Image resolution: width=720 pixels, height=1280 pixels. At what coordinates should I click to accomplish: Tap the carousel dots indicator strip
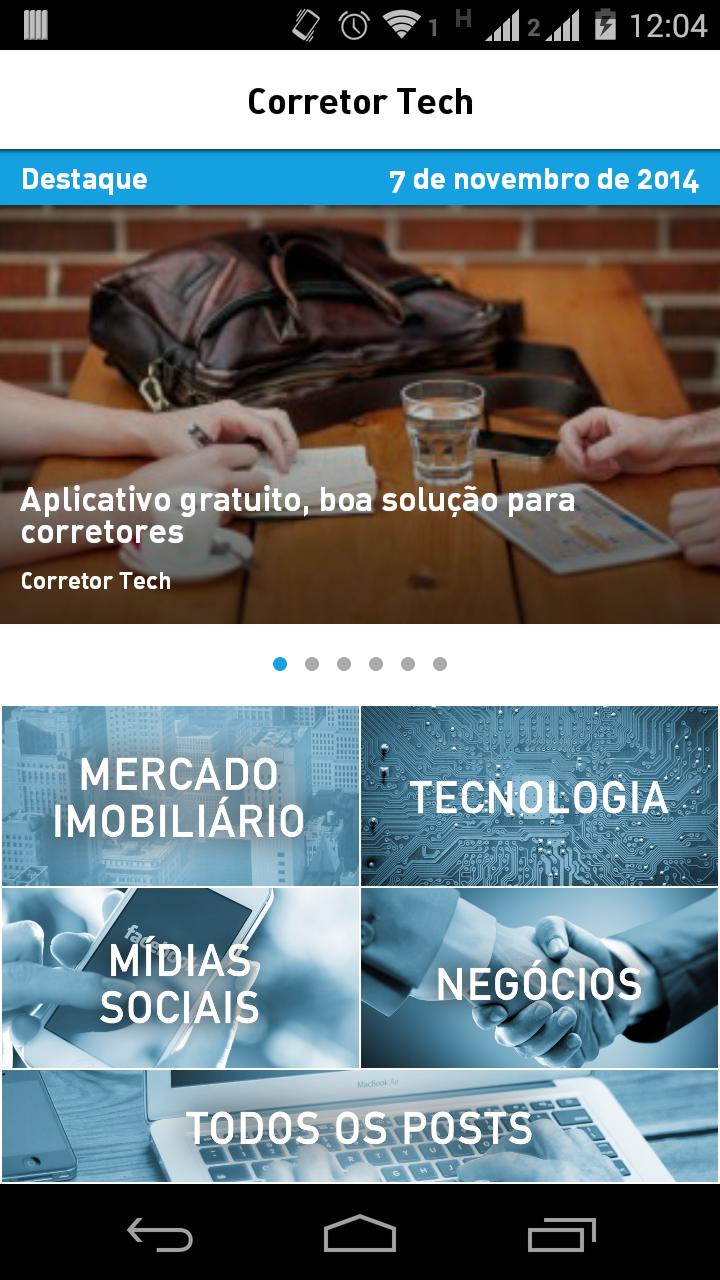click(x=360, y=663)
